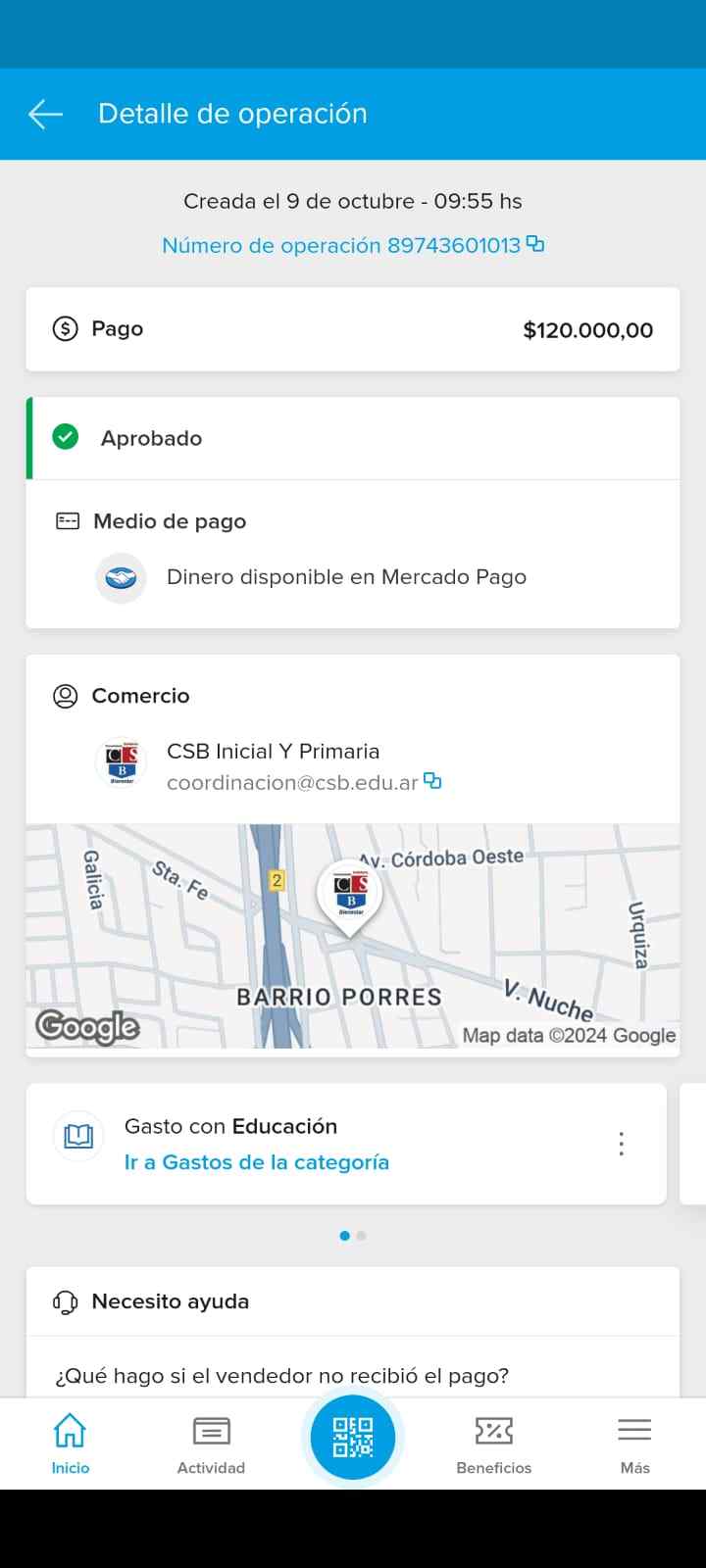This screenshot has height=1568, width=706.
Task: Open the map at Barrio Porres
Action: [353, 936]
